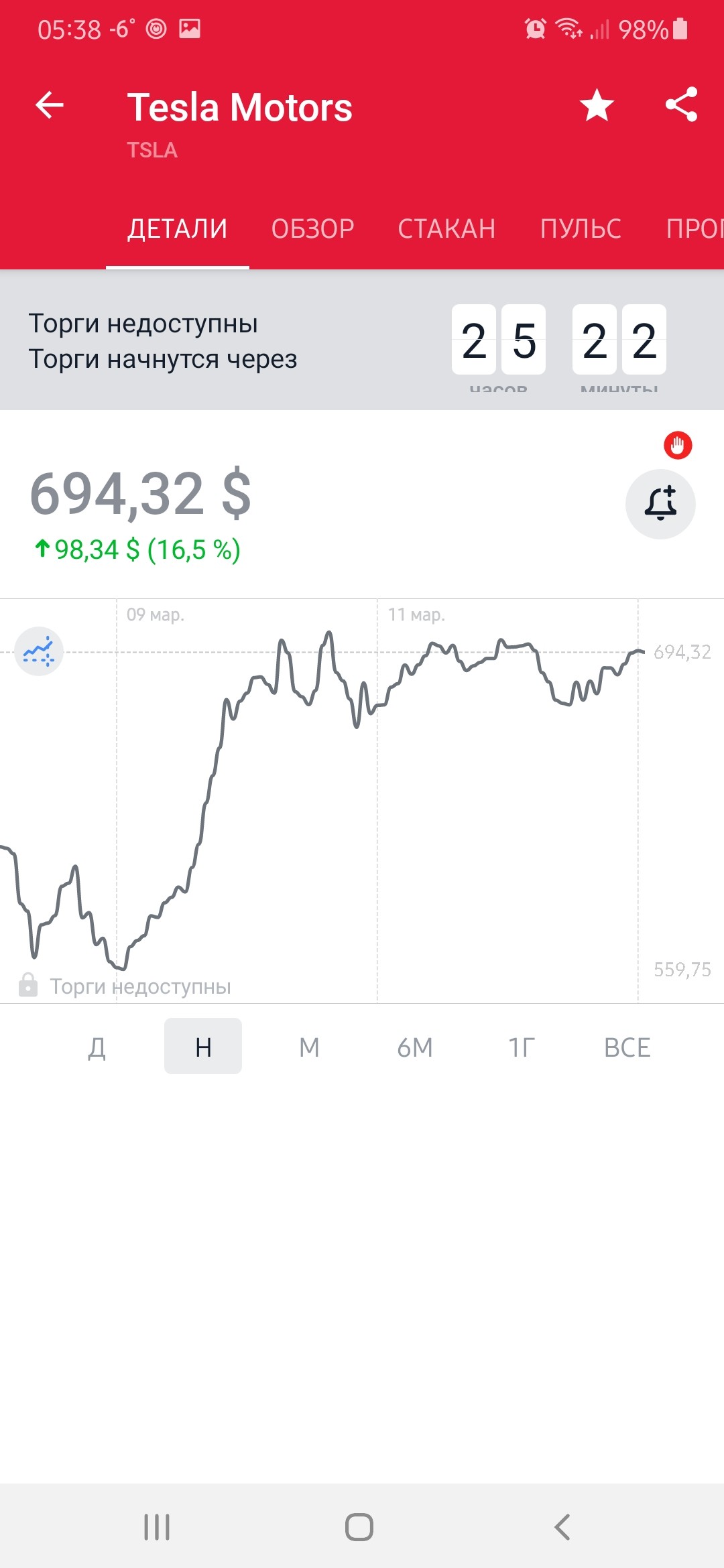This screenshot has height=1568, width=724.
Task: Switch to the ПУЛЬС tab
Action: [581, 229]
